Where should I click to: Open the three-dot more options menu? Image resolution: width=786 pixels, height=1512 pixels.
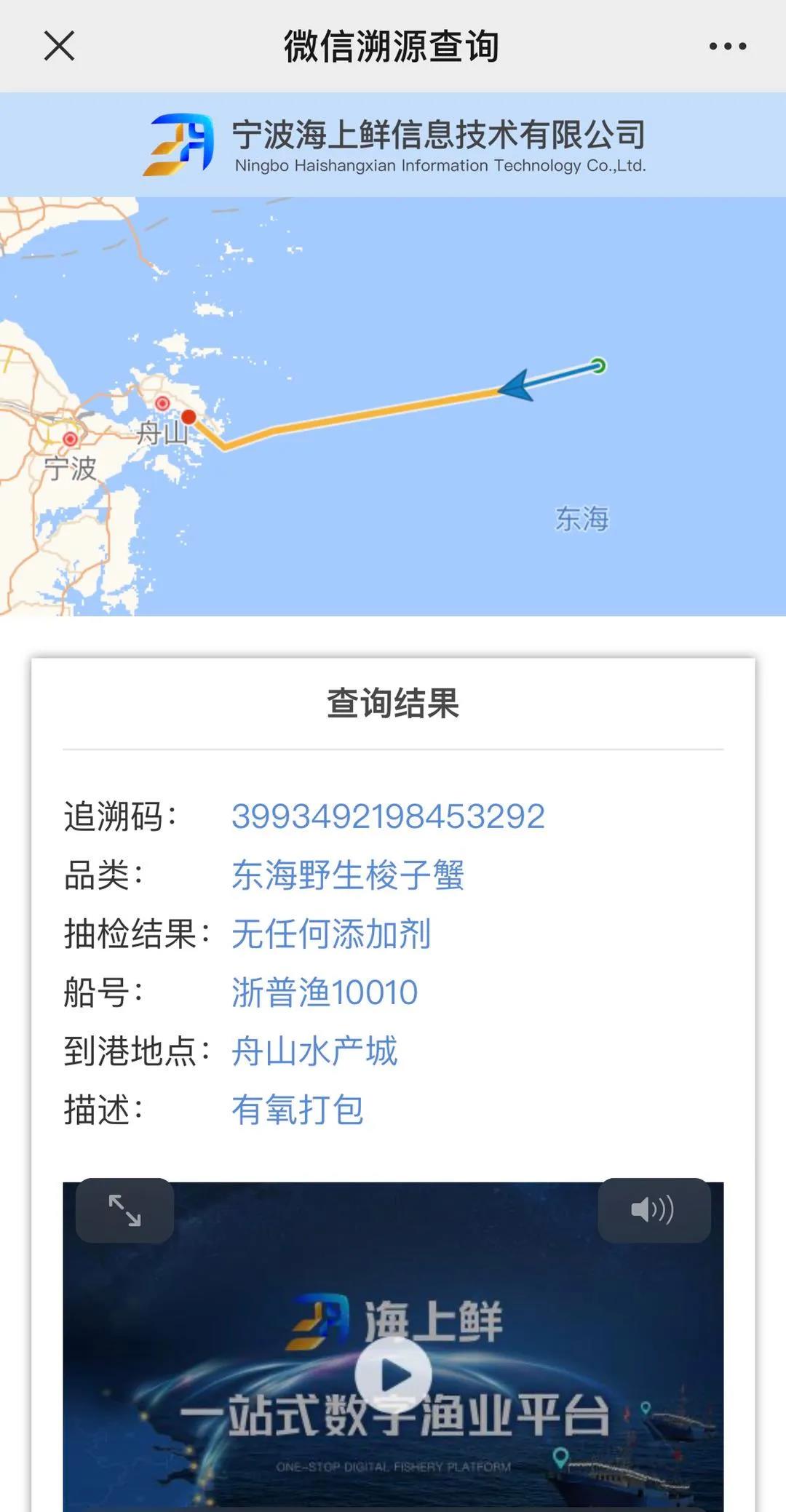pos(727,46)
